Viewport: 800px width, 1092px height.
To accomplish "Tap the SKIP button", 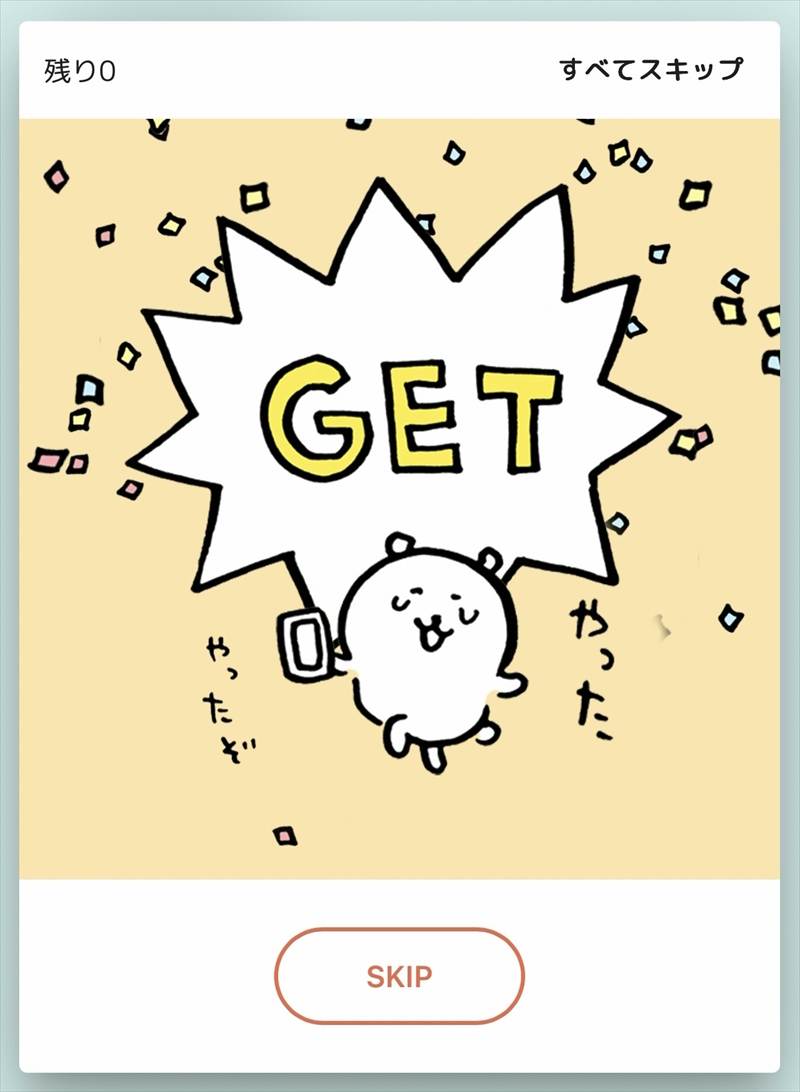I will (x=399, y=976).
